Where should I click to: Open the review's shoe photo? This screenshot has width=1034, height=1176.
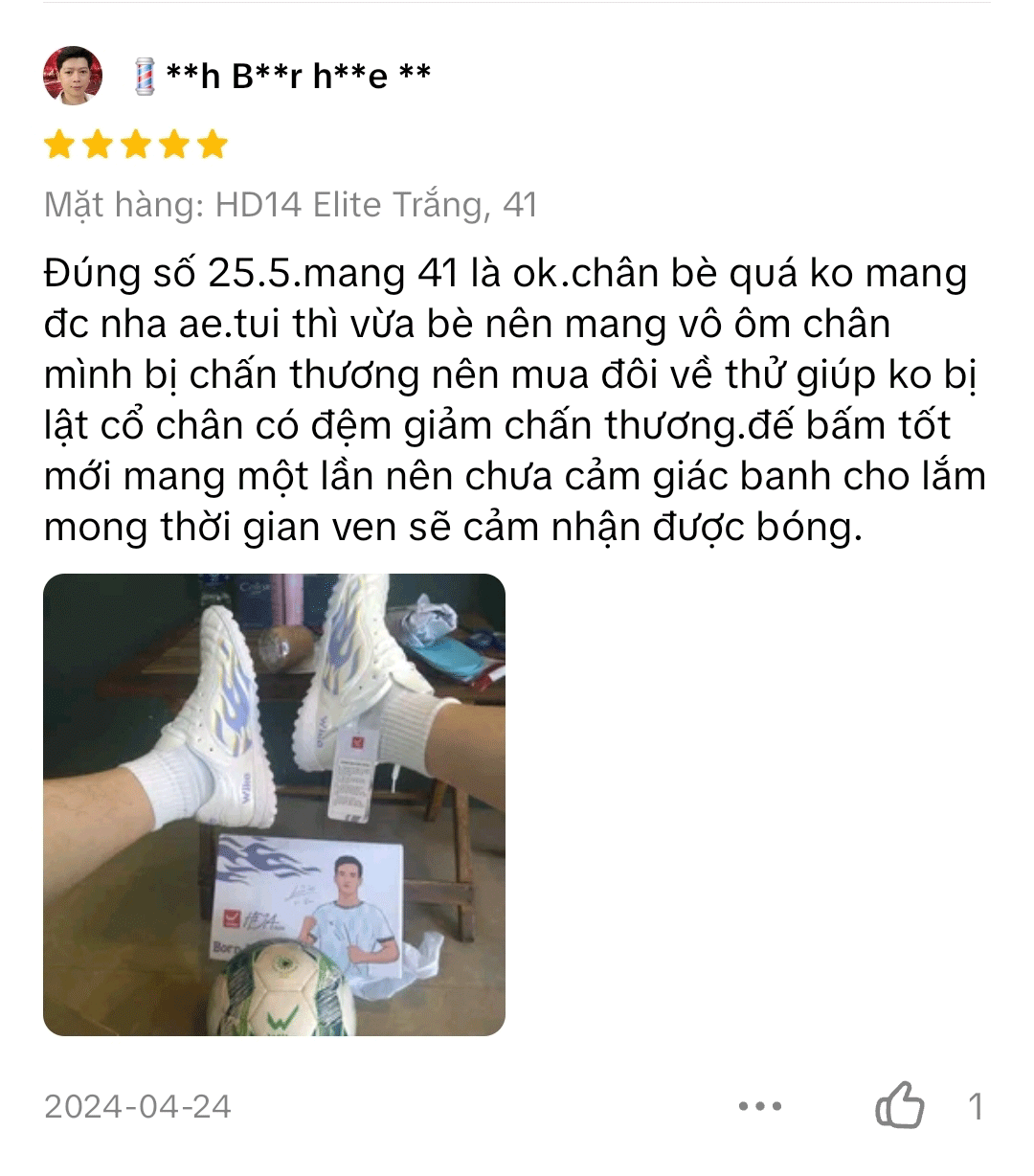point(274,804)
